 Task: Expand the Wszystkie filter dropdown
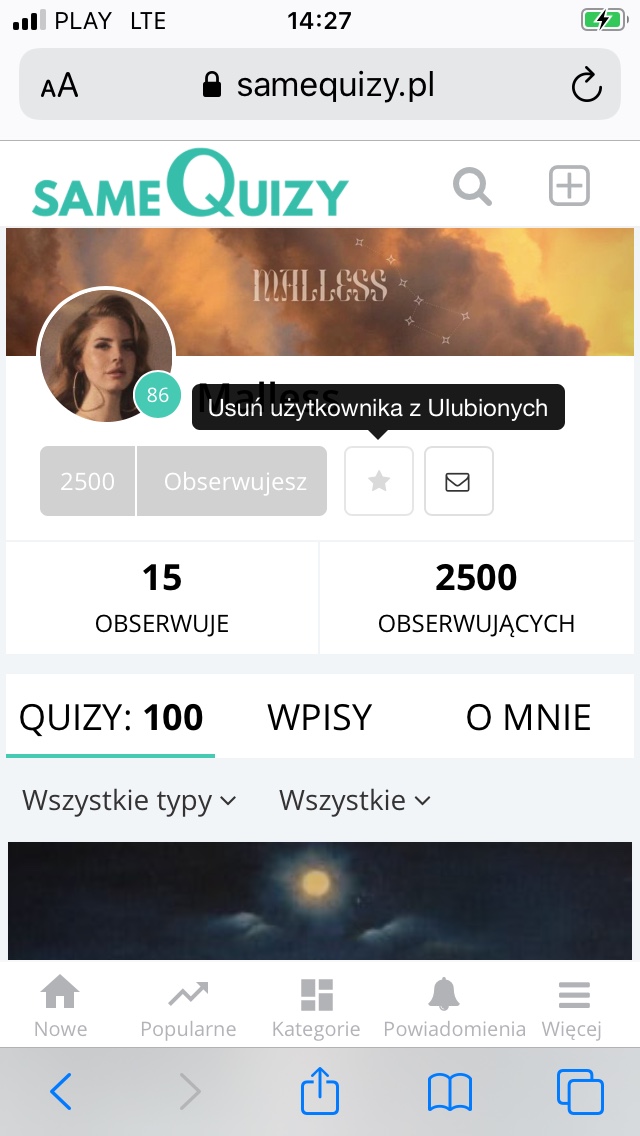point(354,801)
